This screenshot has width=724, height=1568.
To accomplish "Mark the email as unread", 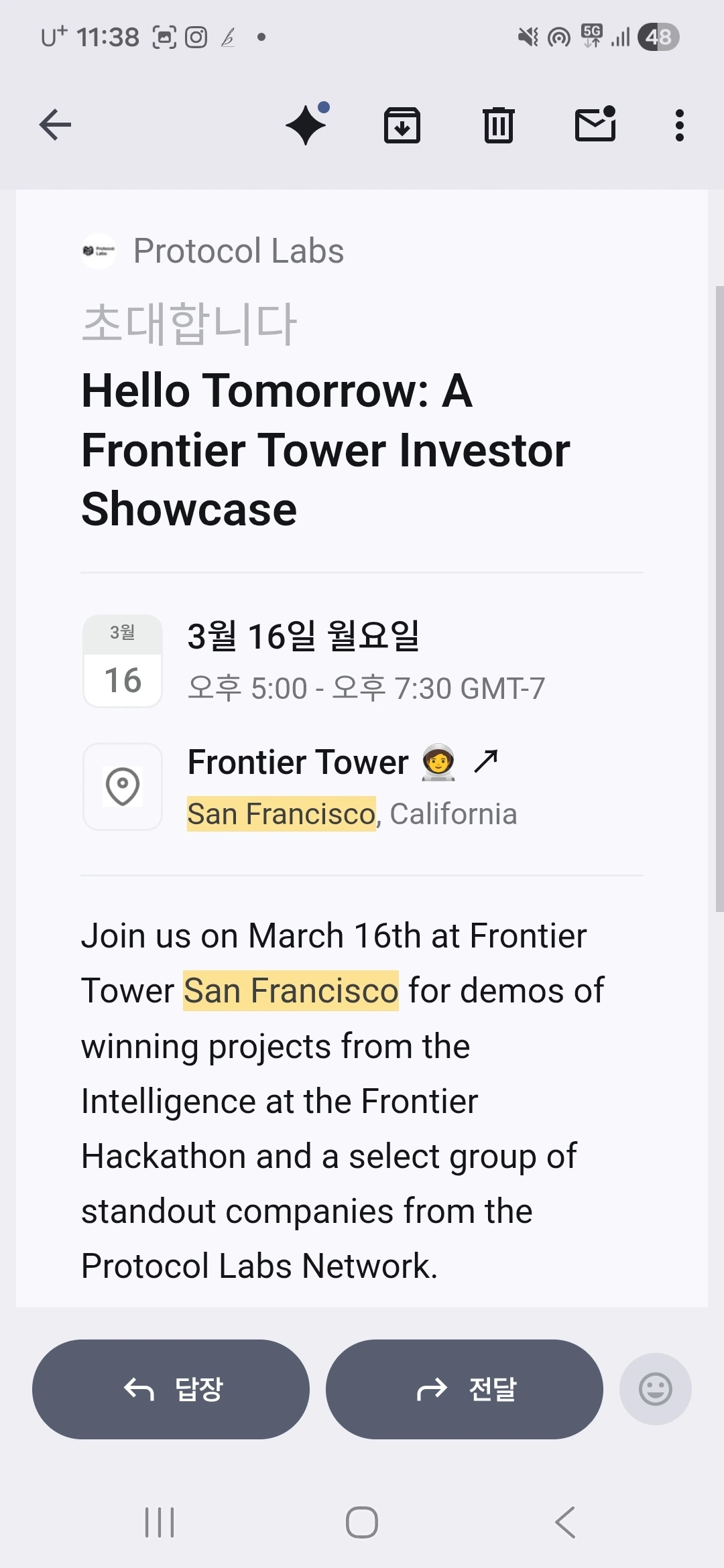I will click(595, 125).
